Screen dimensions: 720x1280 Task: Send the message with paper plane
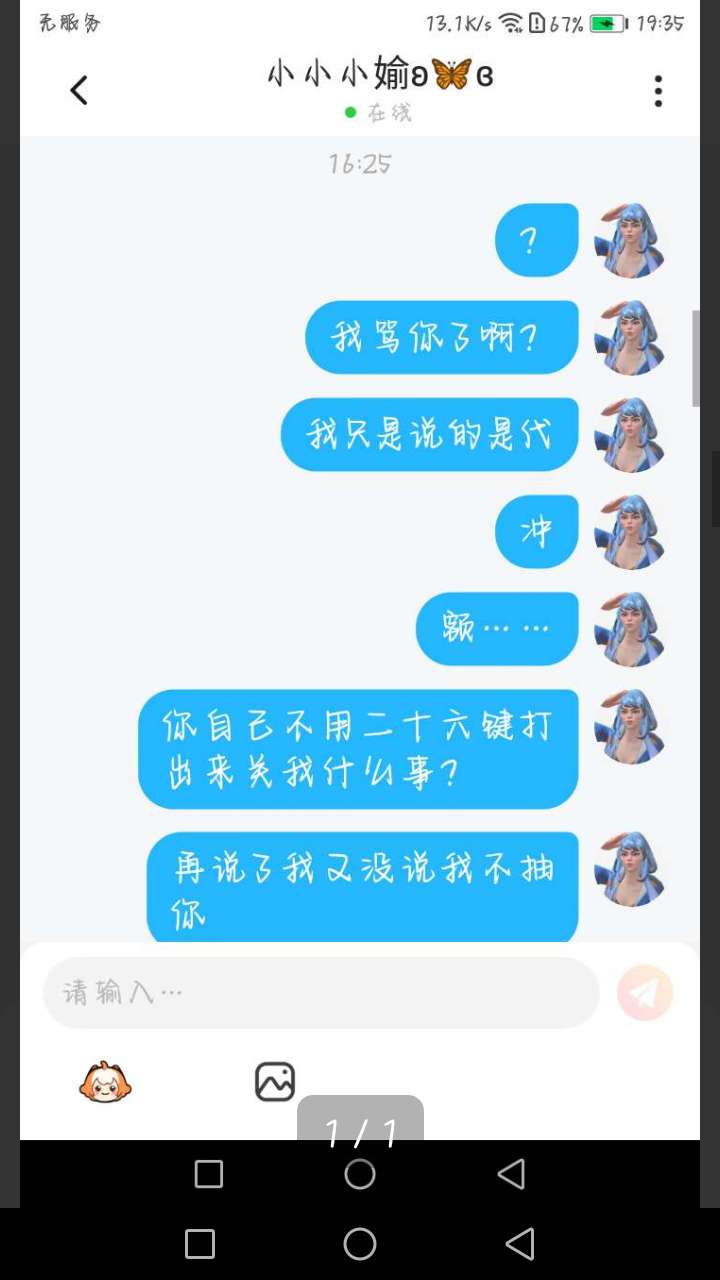coord(645,992)
